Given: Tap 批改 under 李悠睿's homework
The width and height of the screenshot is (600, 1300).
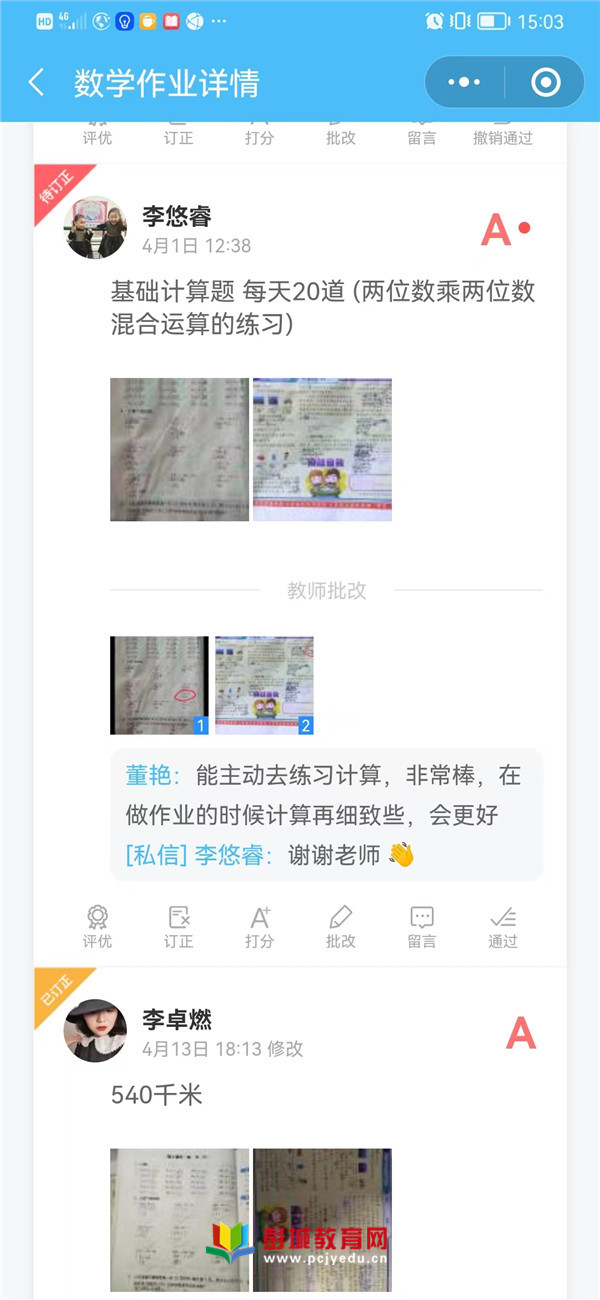Looking at the screenshot, I should click(341, 926).
